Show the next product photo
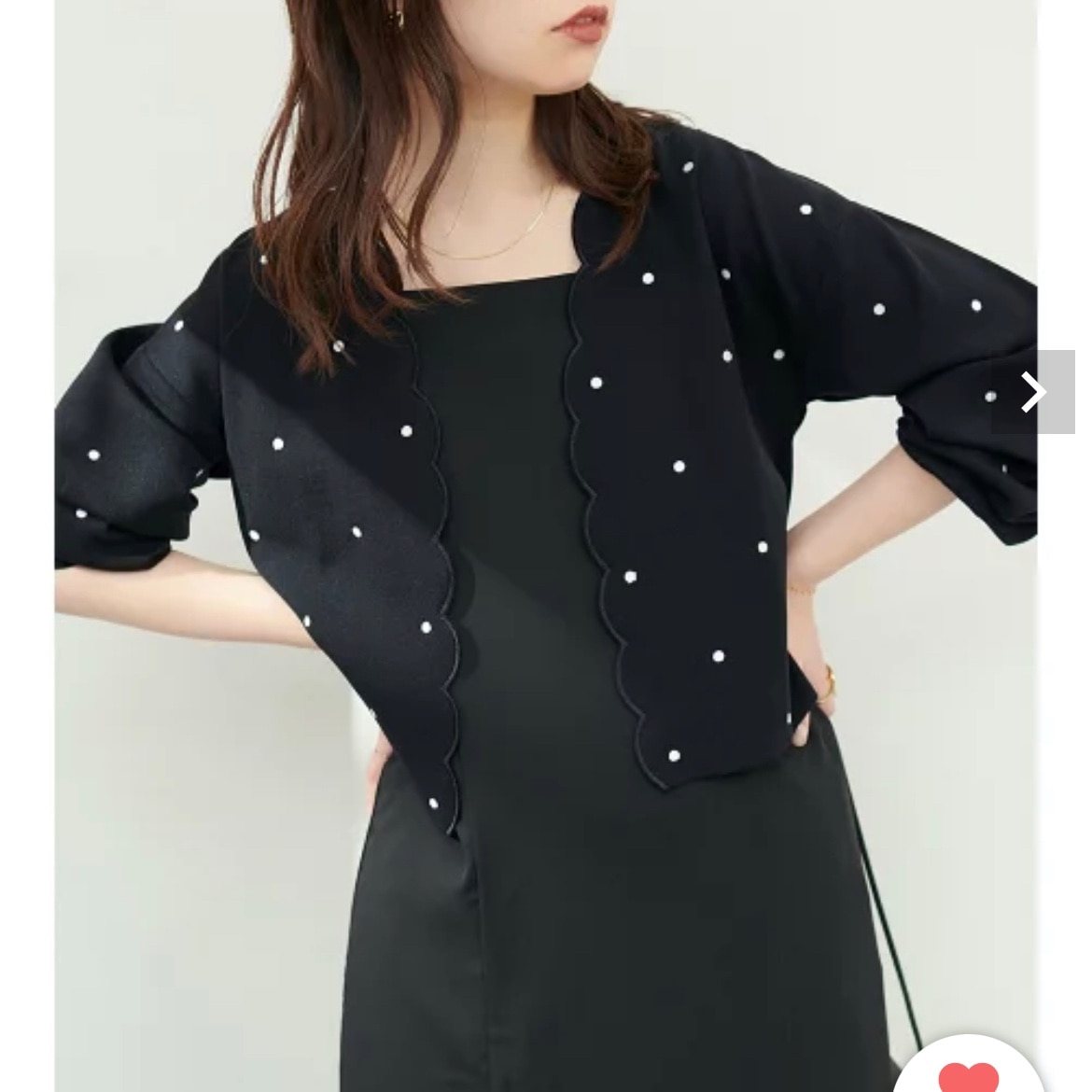1092x1092 pixels. click(1032, 392)
